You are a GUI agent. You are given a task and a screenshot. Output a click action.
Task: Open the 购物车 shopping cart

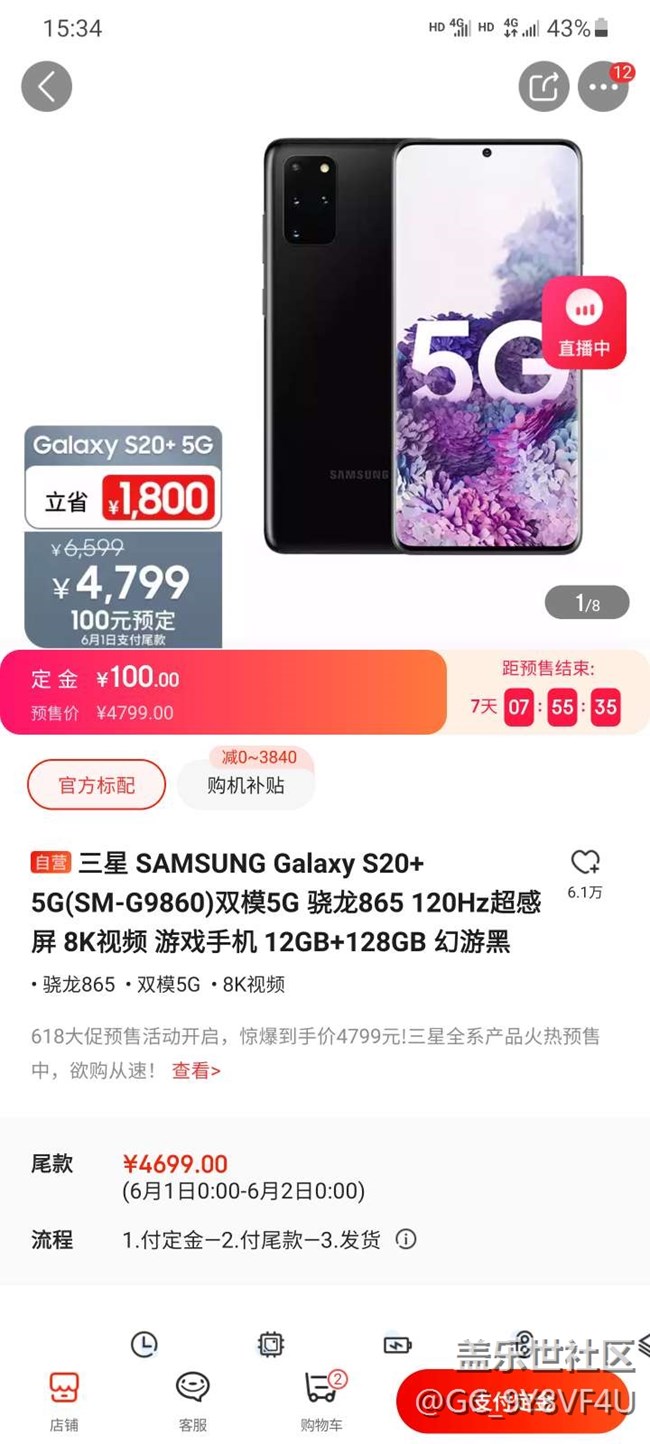point(321,1398)
